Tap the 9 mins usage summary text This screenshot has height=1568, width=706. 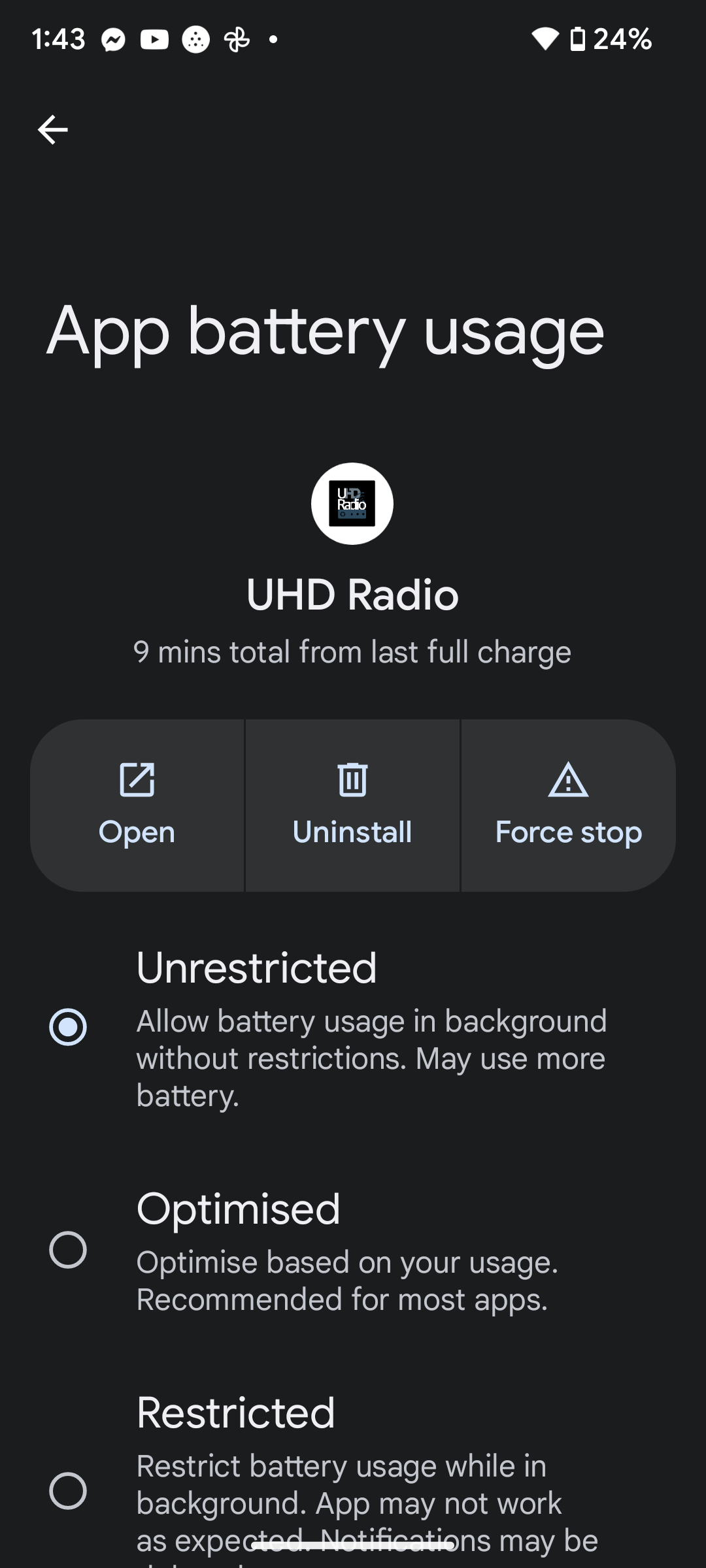tap(352, 651)
